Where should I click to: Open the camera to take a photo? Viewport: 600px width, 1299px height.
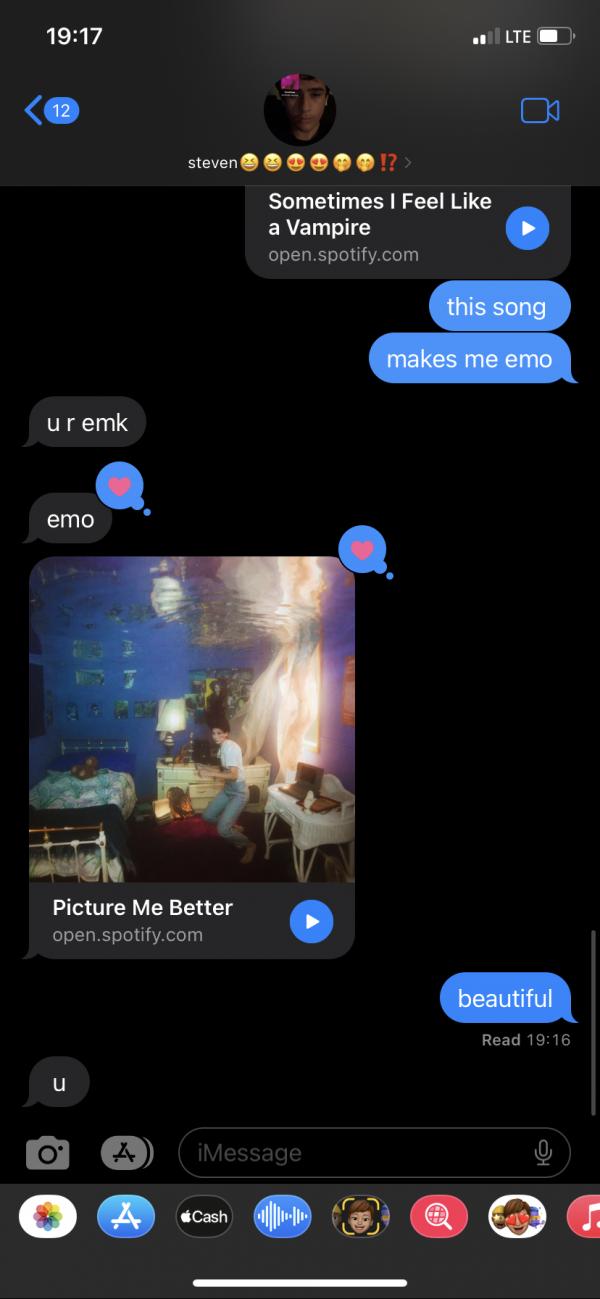point(48,1154)
